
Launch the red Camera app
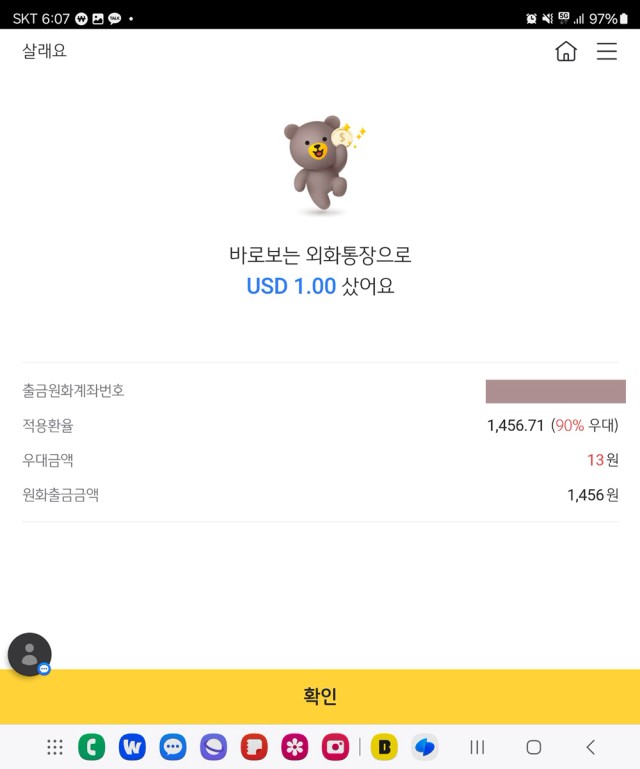pyautogui.click(x=335, y=747)
